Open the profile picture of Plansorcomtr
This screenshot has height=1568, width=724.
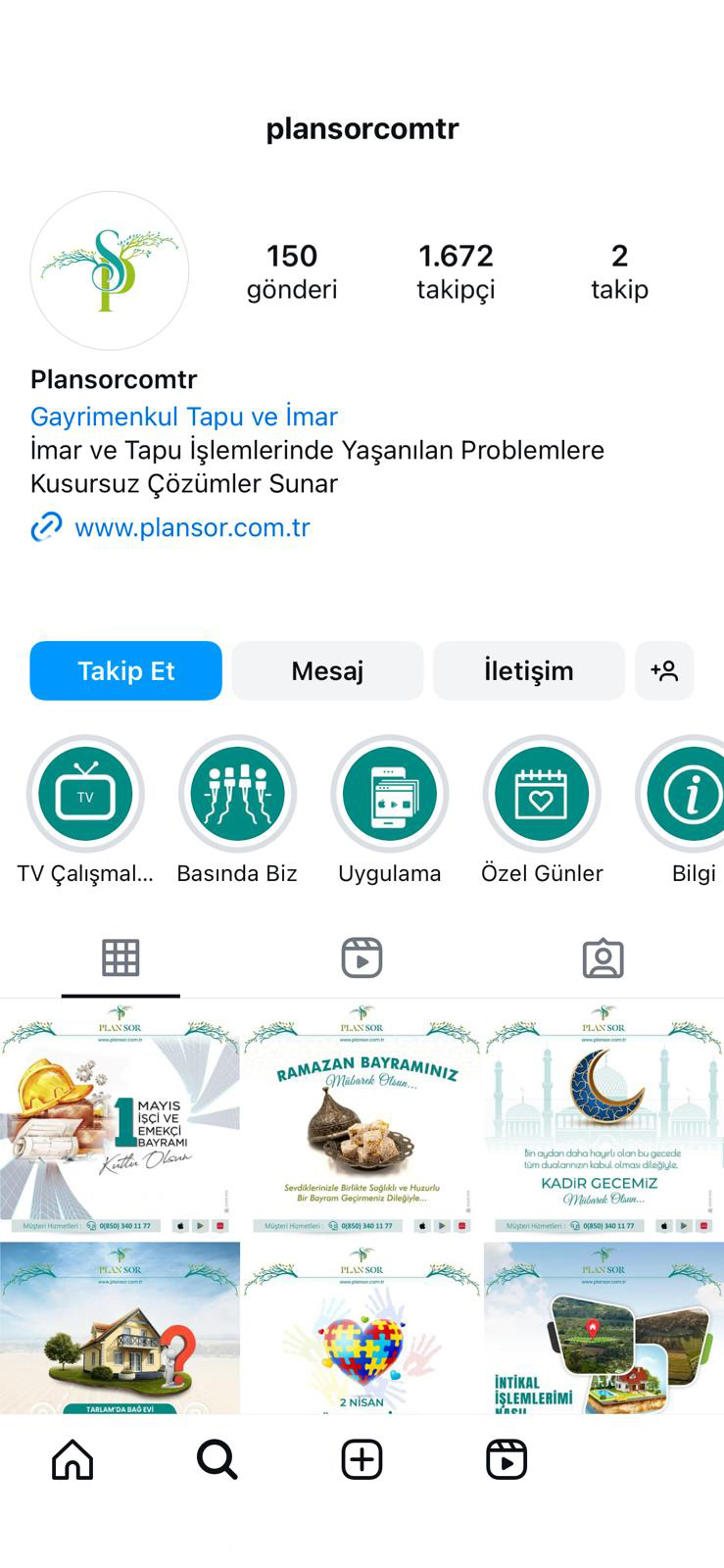point(109,271)
